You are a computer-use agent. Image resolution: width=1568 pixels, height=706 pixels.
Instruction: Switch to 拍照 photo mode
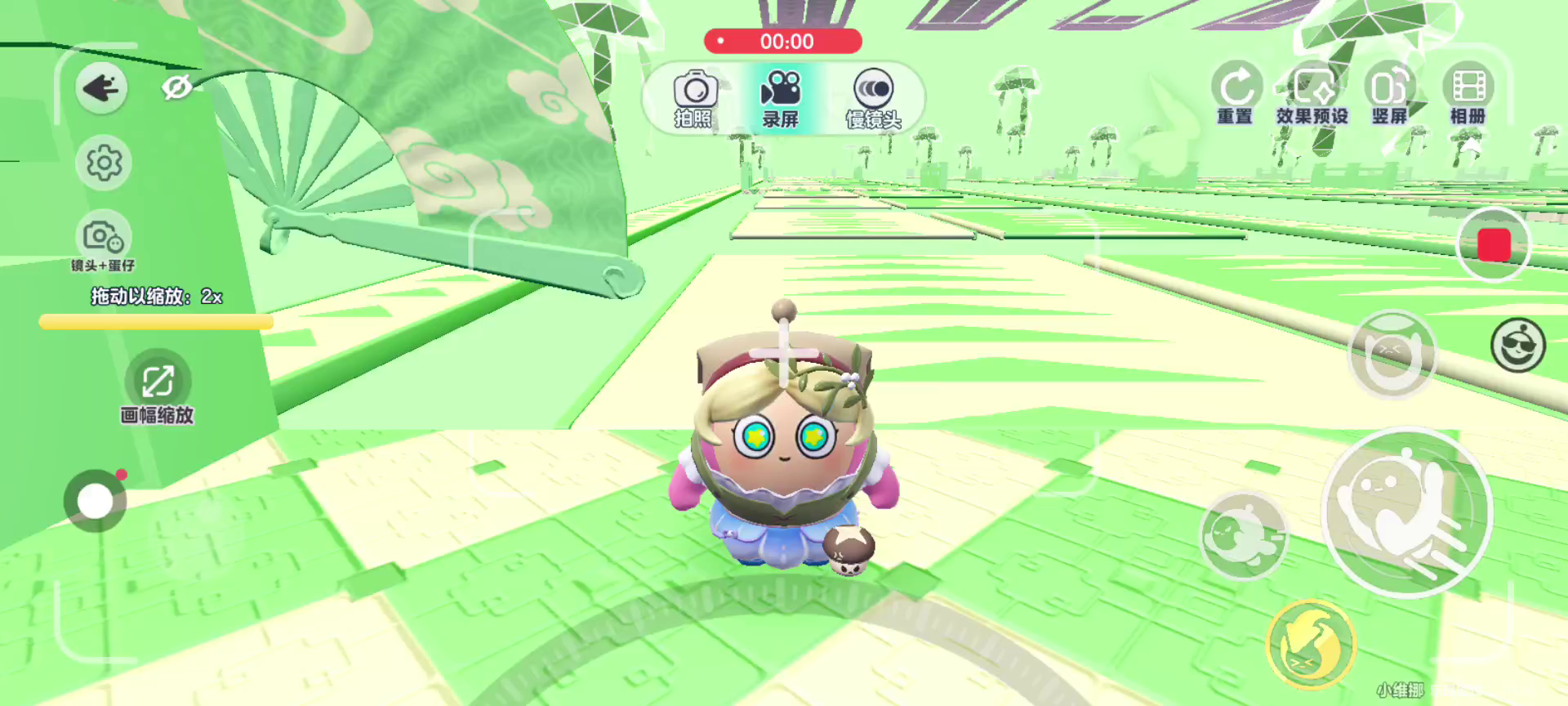coord(694,96)
